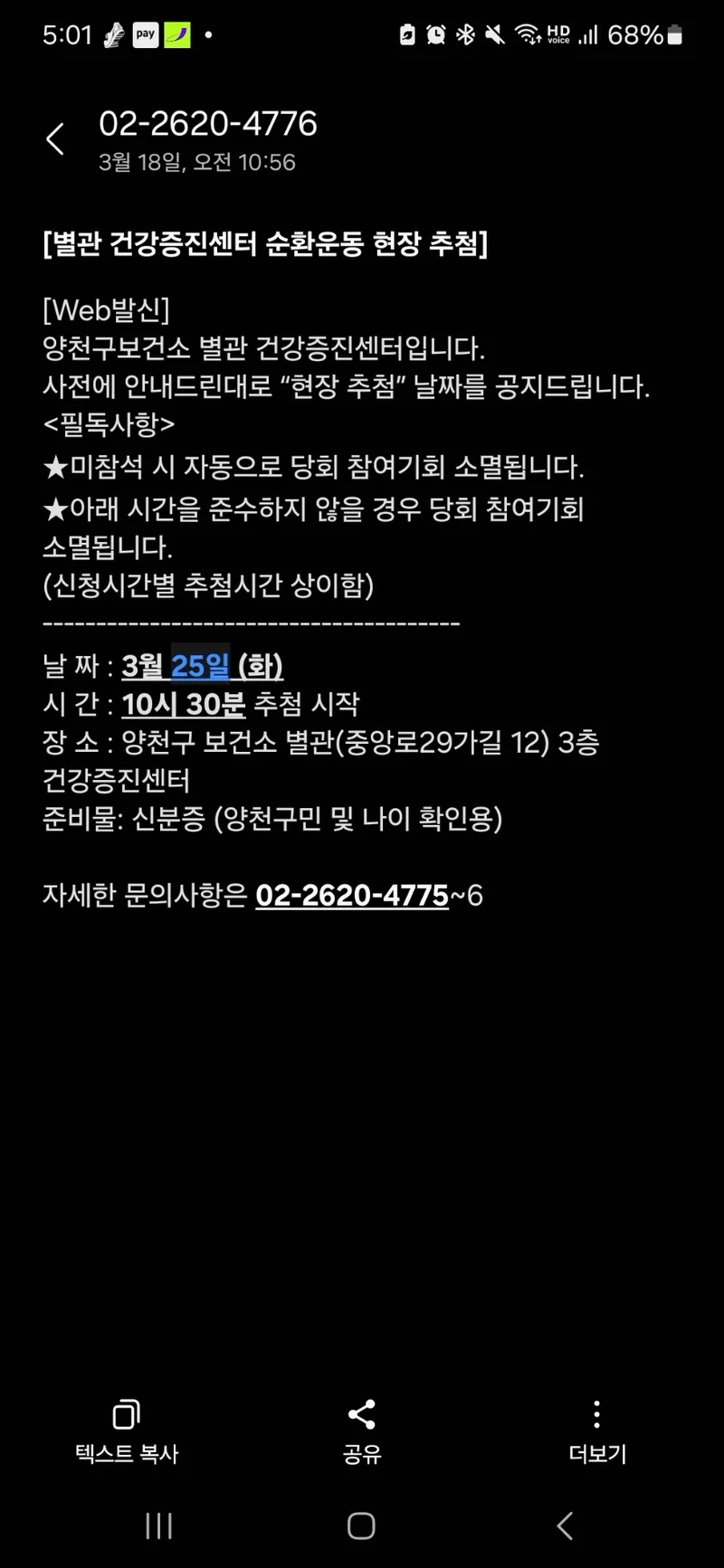Tap the underlined time 10시 30분
The image size is (724, 1568).
184,704
